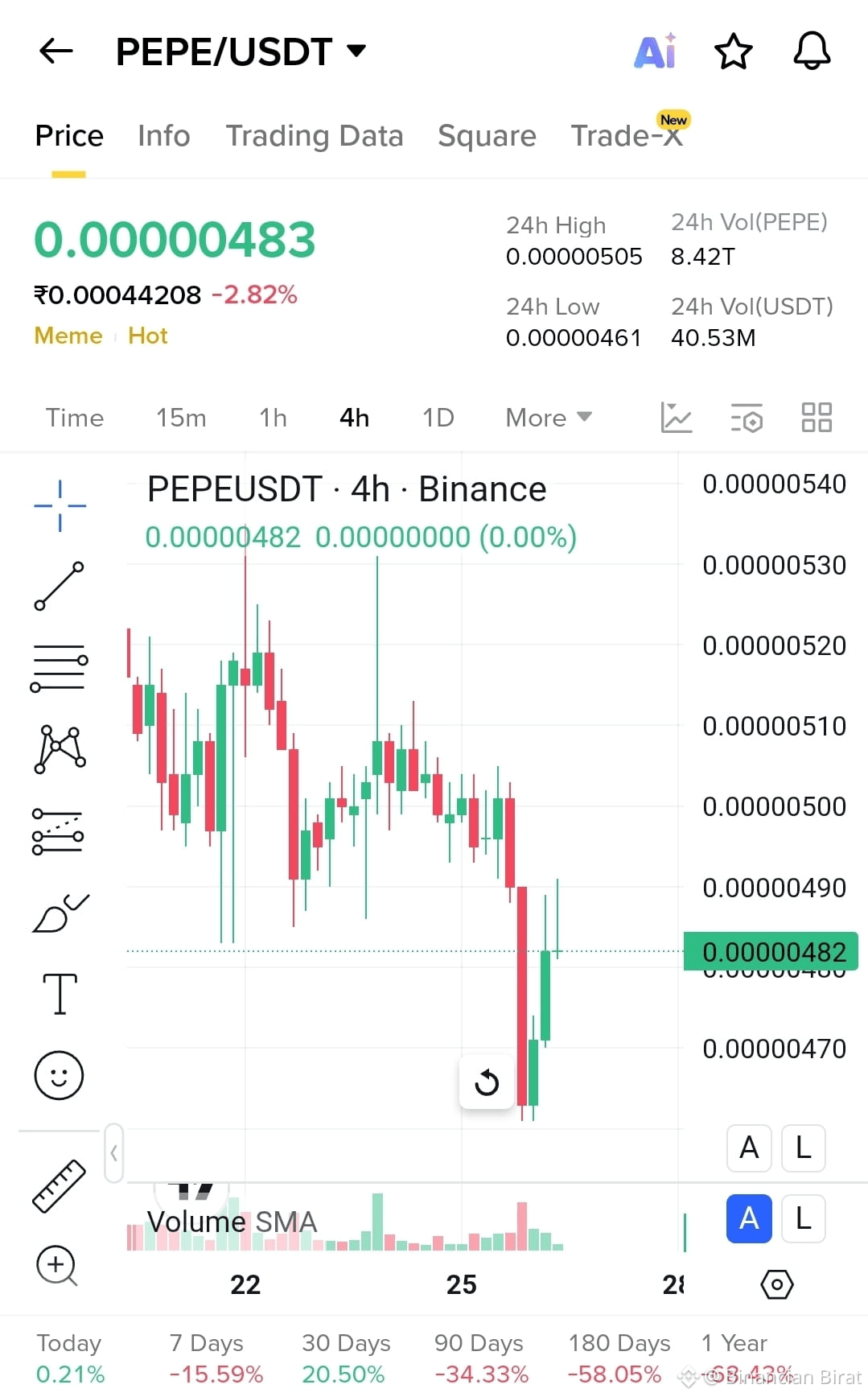Select the 1D timeframe
868x1397 pixels.
pos(438,418)
